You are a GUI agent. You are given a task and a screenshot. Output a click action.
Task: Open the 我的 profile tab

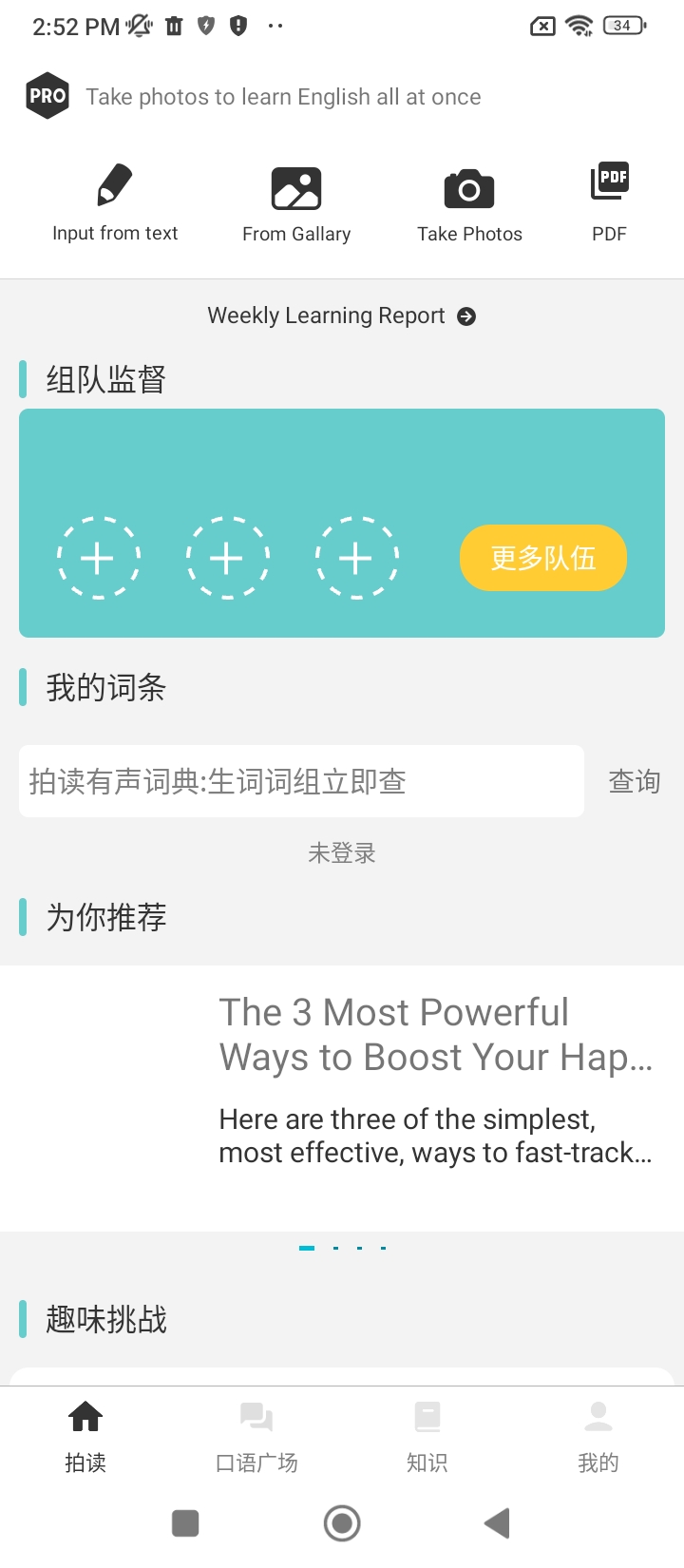[598, 1437]
